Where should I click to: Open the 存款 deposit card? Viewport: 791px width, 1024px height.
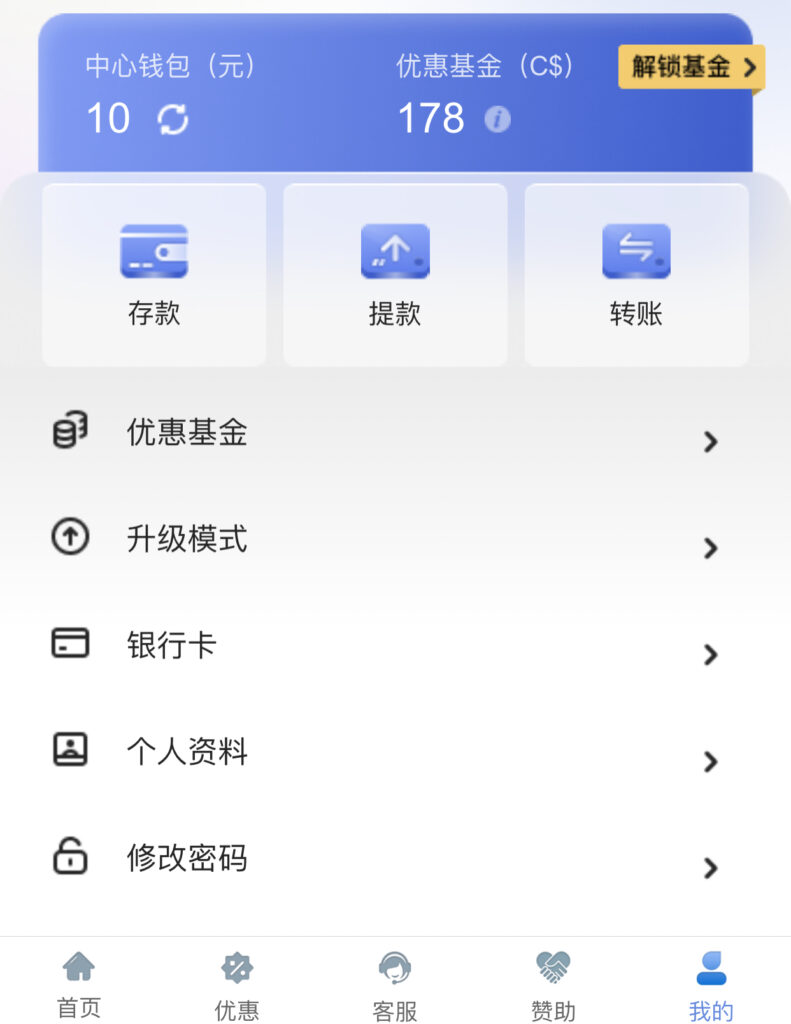[x=154, y=275]
